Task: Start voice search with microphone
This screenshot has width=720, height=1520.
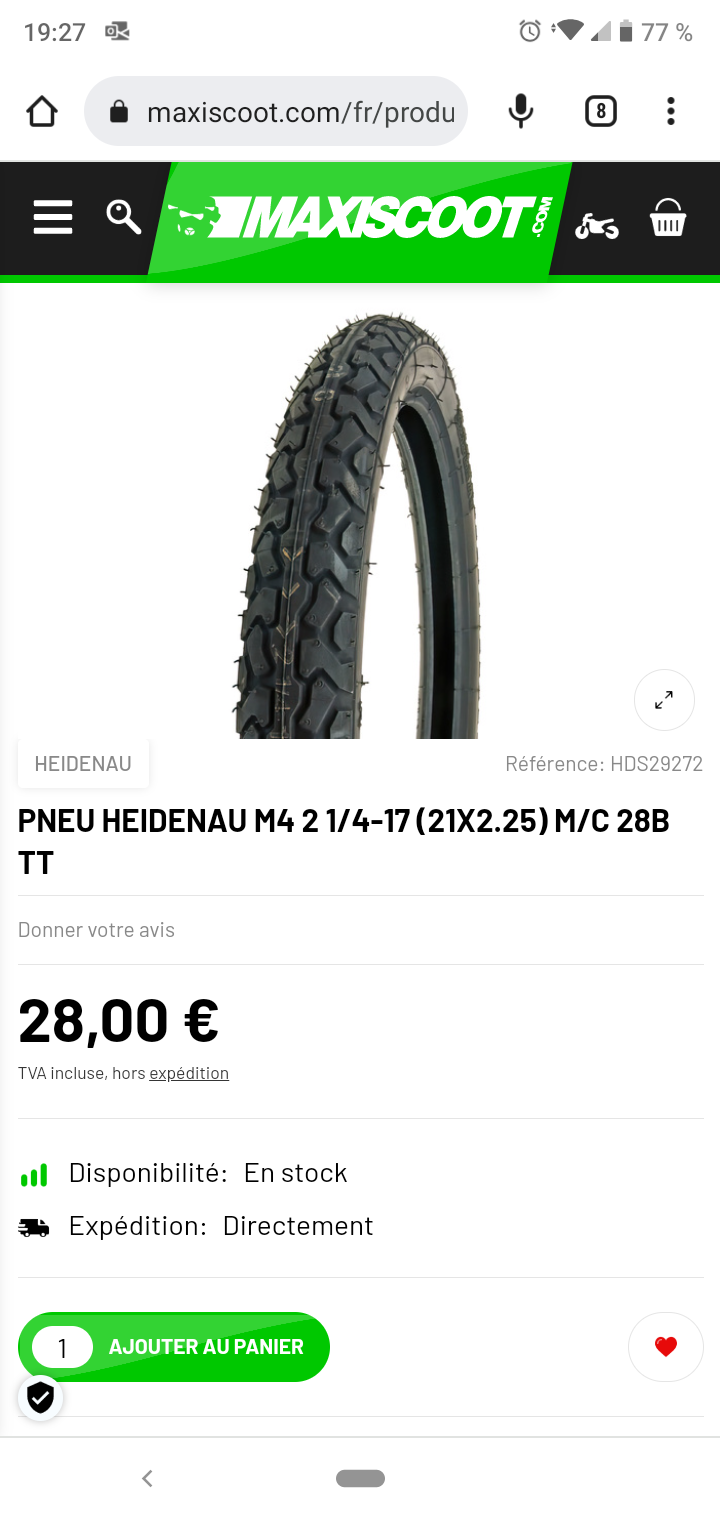Action: pyautogui.click(x=520, y=111)
